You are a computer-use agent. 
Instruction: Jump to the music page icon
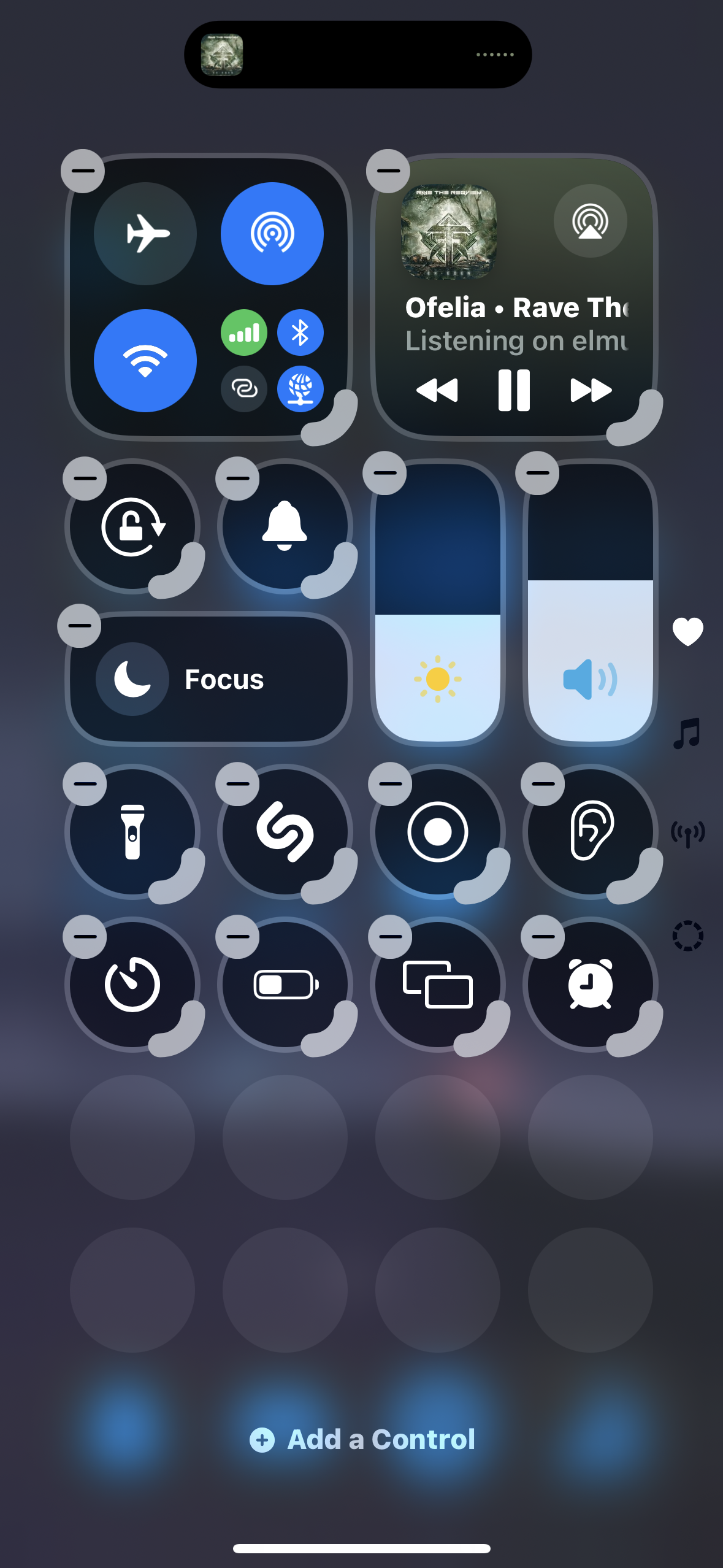point(687,732)
